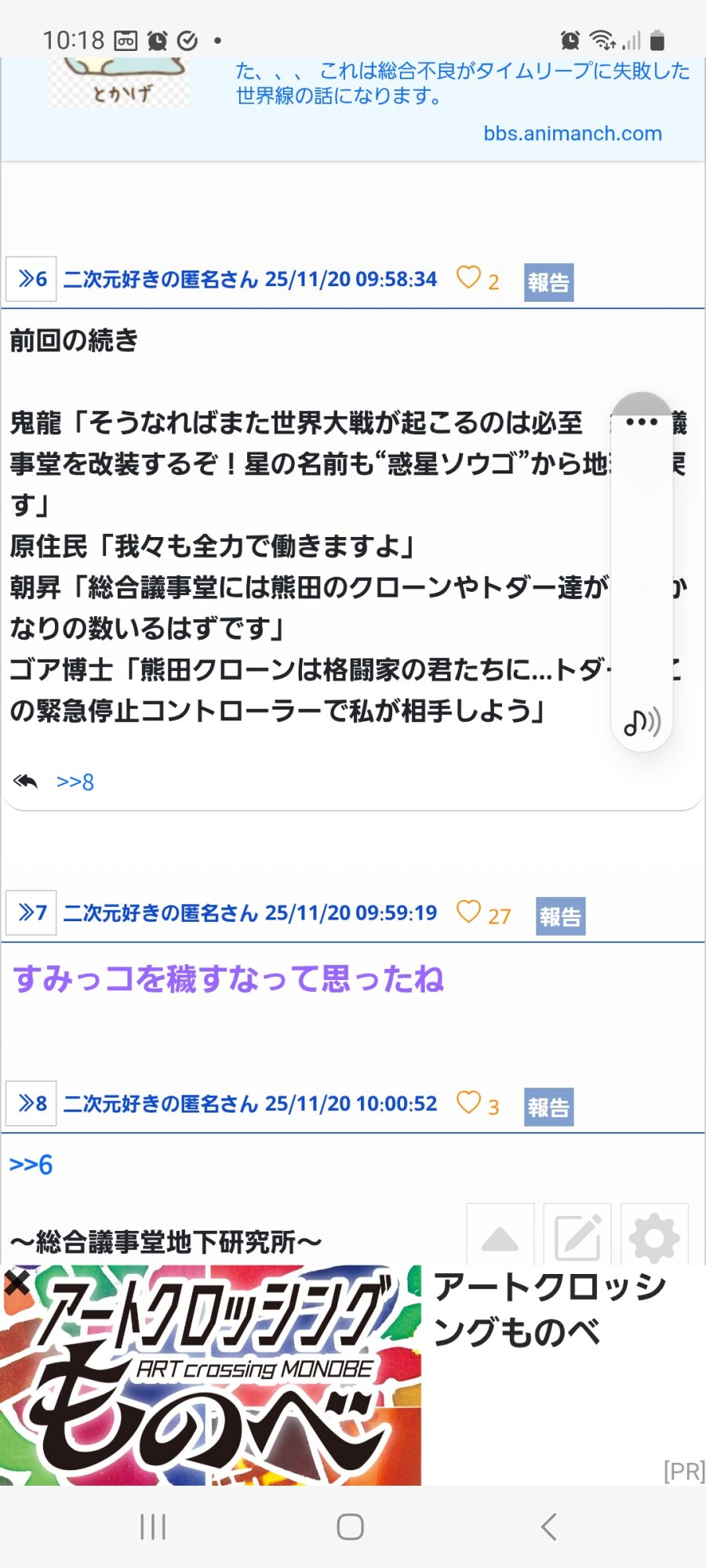Tap the floating sound note icon
This screenshot has width=706, height=1568.
(642, 721)
